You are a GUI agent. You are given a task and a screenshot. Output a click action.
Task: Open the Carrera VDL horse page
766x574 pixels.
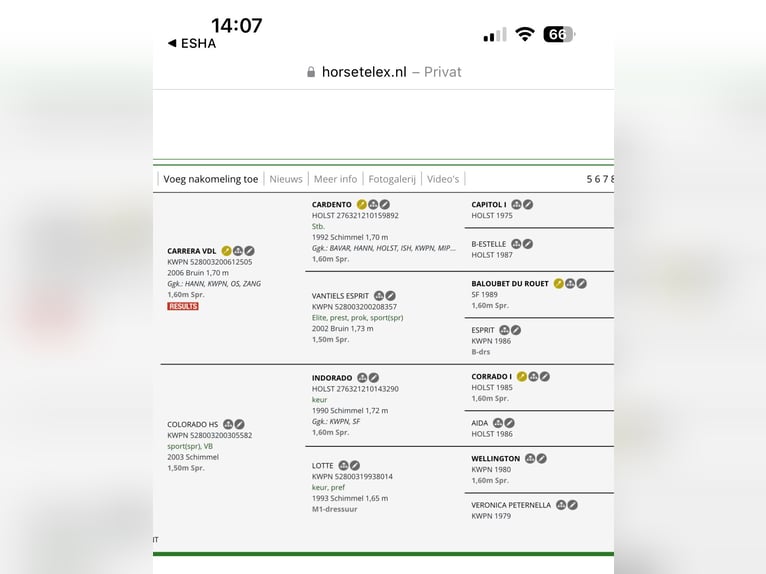192,251
